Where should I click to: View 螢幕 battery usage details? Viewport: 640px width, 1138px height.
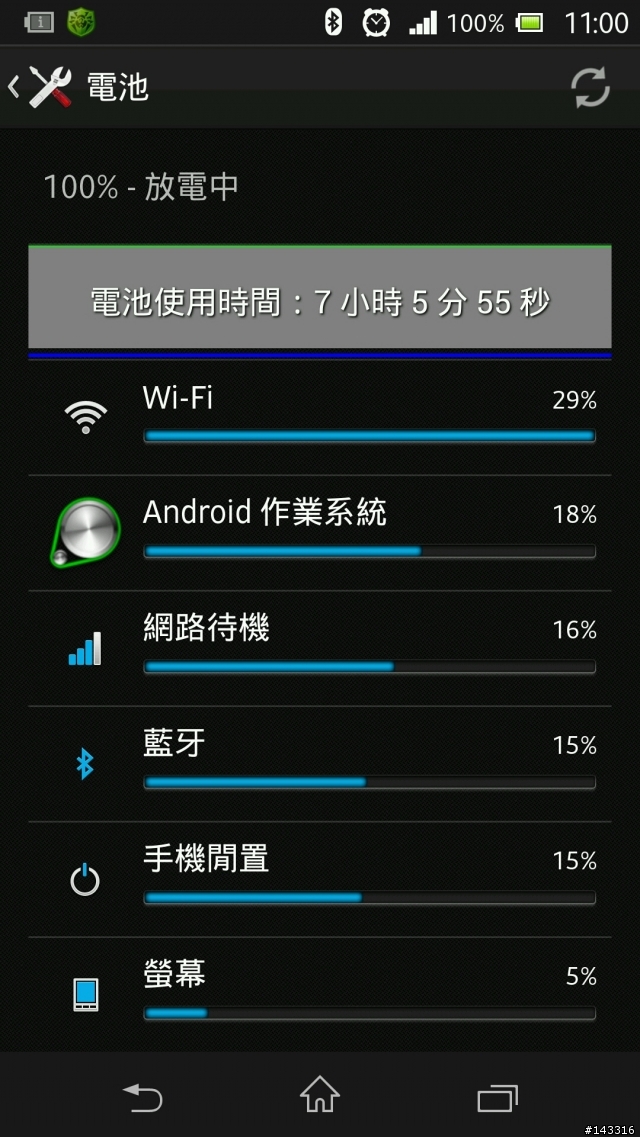point(319,993)
